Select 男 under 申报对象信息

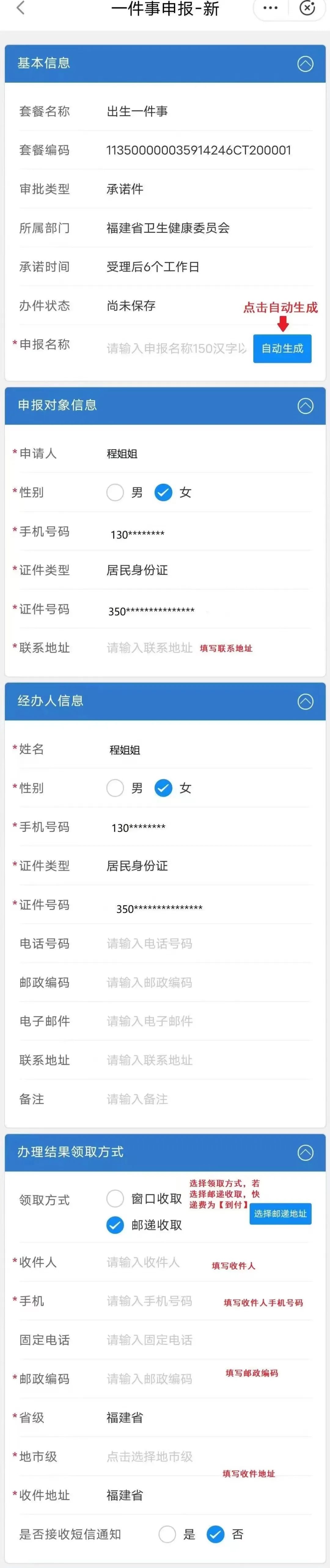[x=116, y=493]
